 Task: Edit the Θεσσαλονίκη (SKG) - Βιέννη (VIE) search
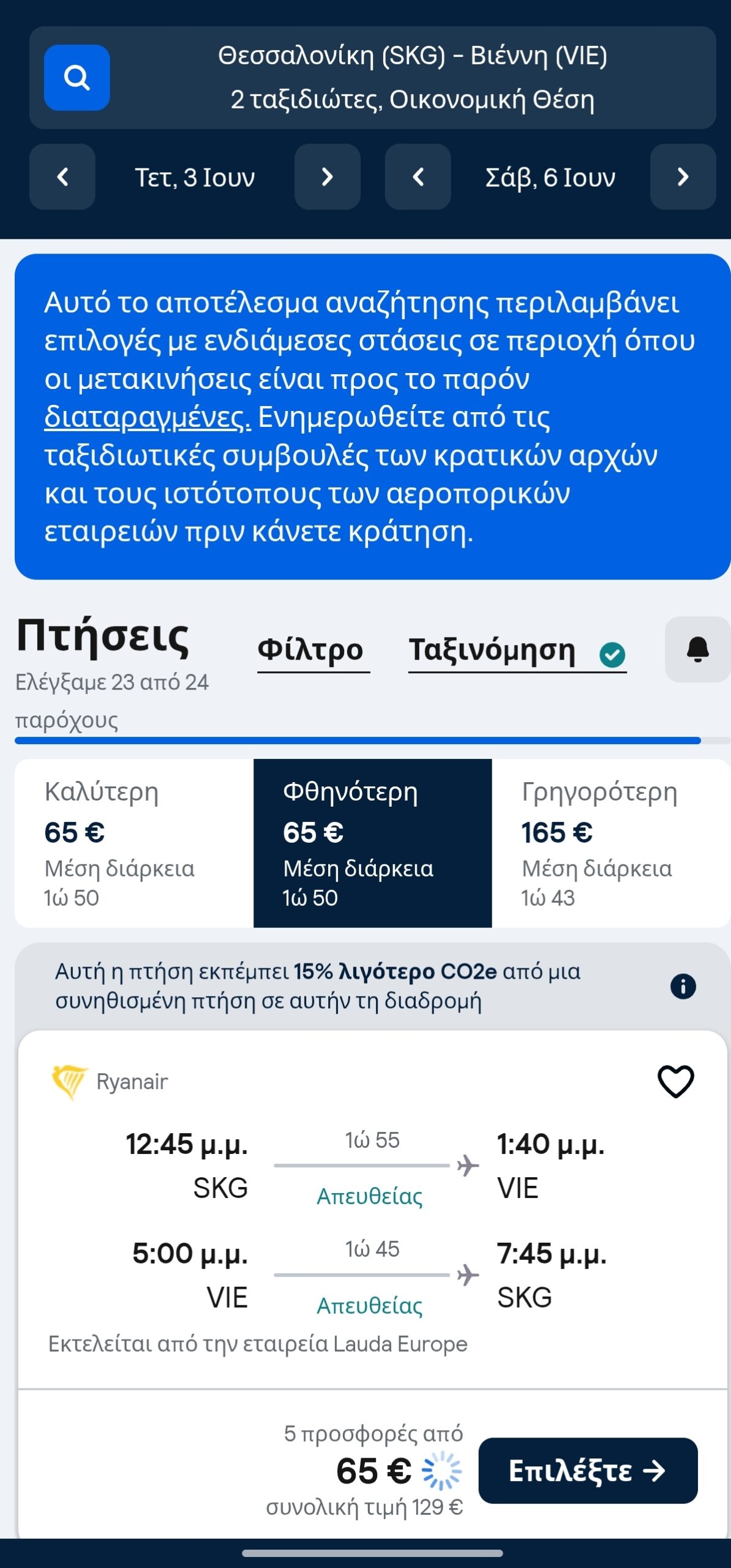pyautogui.click(x=412, y=78)
